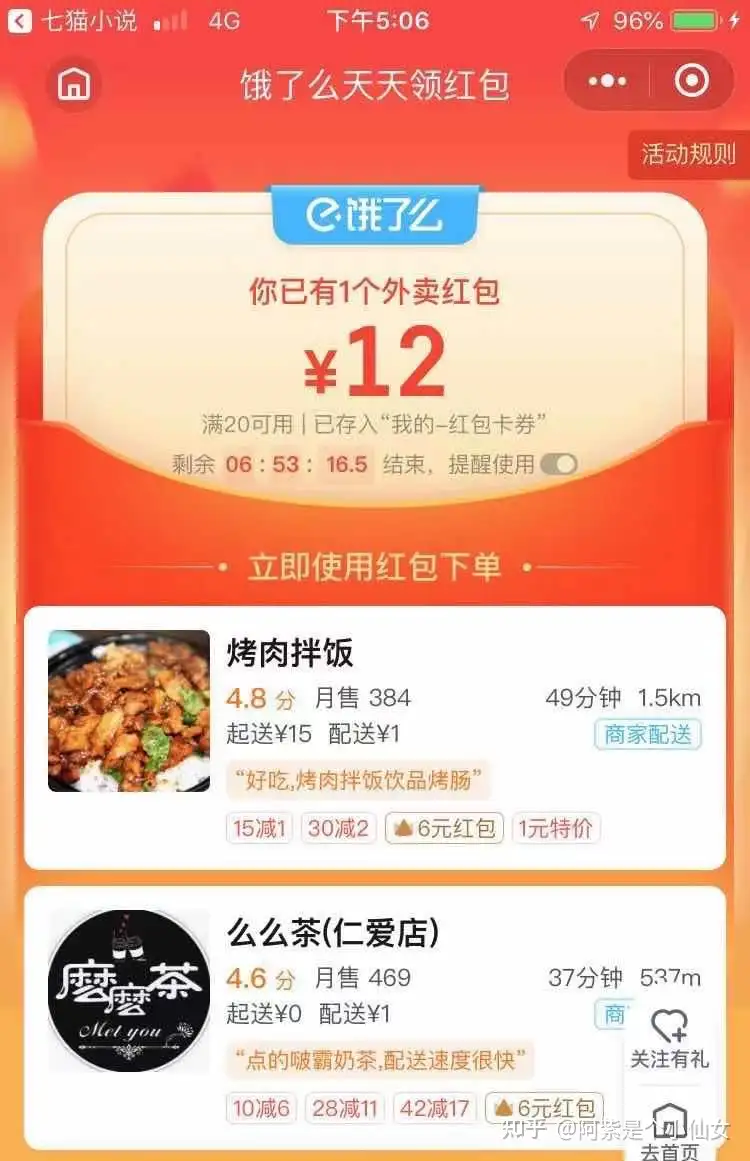Screen dimensions: 750x1161
Task: Click the 烤肉拌饭 food photo thumbnail
Action: 128,711
